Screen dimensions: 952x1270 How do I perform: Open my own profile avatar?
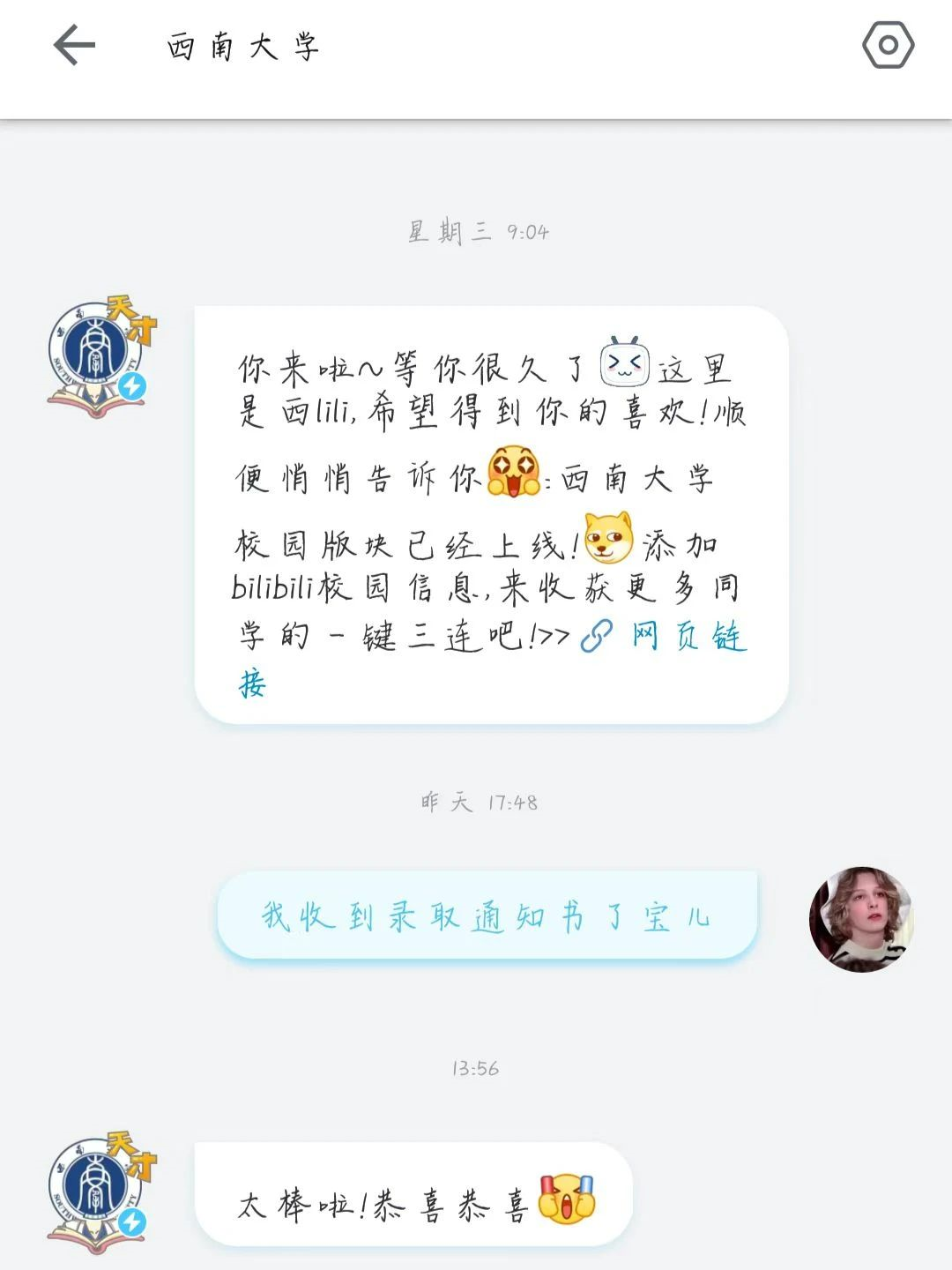pyautogui.click(x=860, y=919)
